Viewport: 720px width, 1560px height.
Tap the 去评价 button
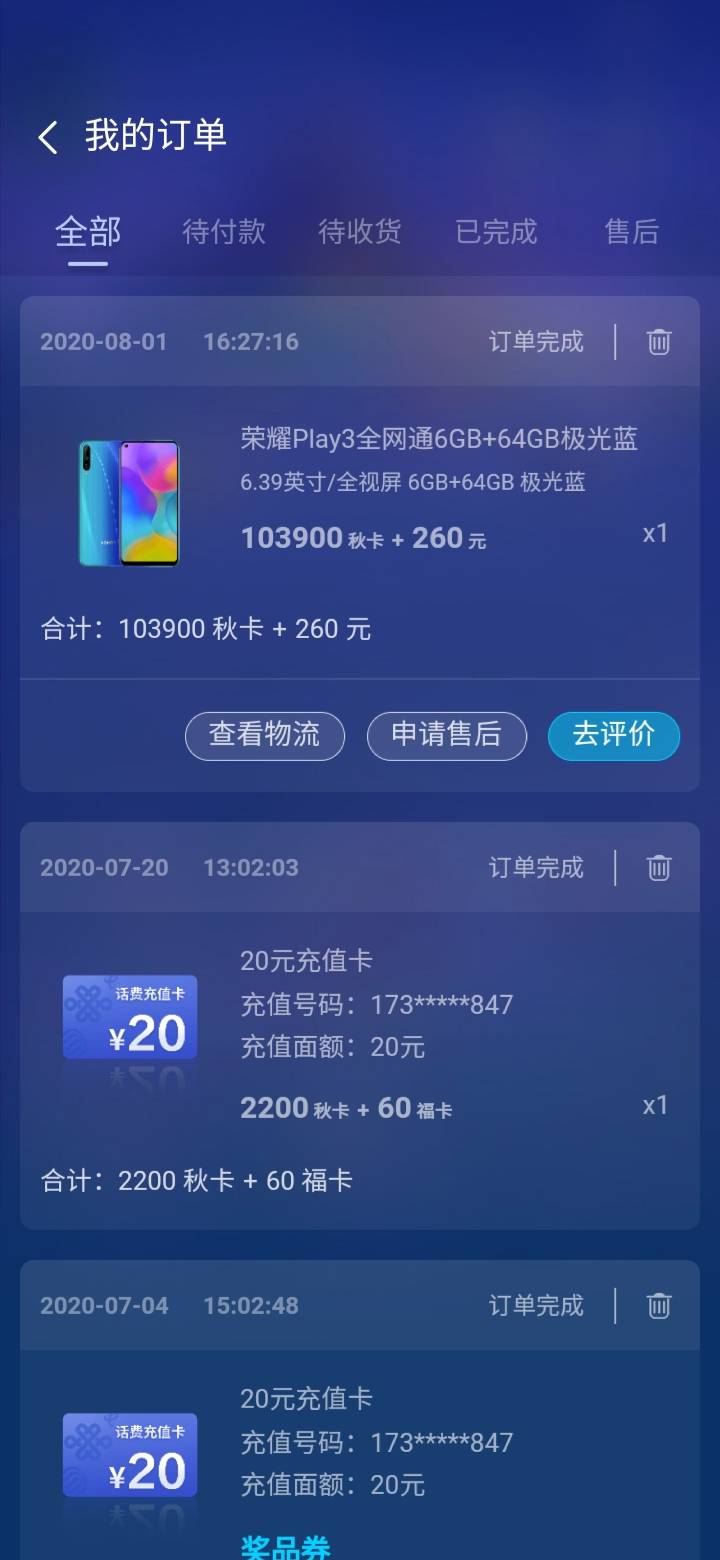click(x=613, y=736)
